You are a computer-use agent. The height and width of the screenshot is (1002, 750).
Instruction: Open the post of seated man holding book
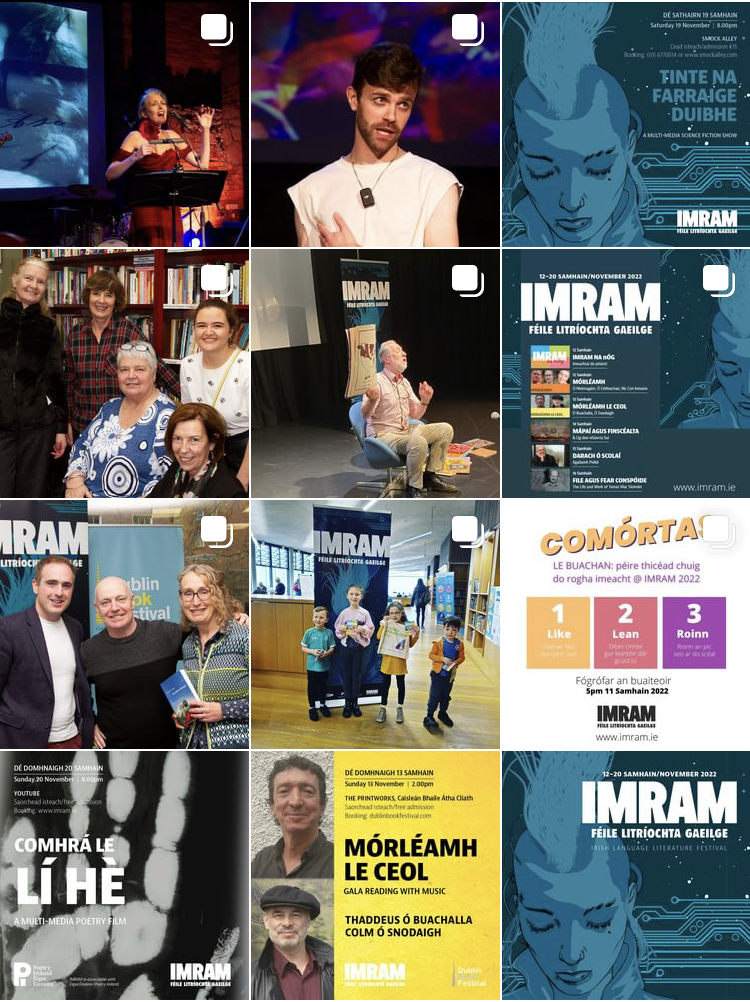[x=375, y=374]
